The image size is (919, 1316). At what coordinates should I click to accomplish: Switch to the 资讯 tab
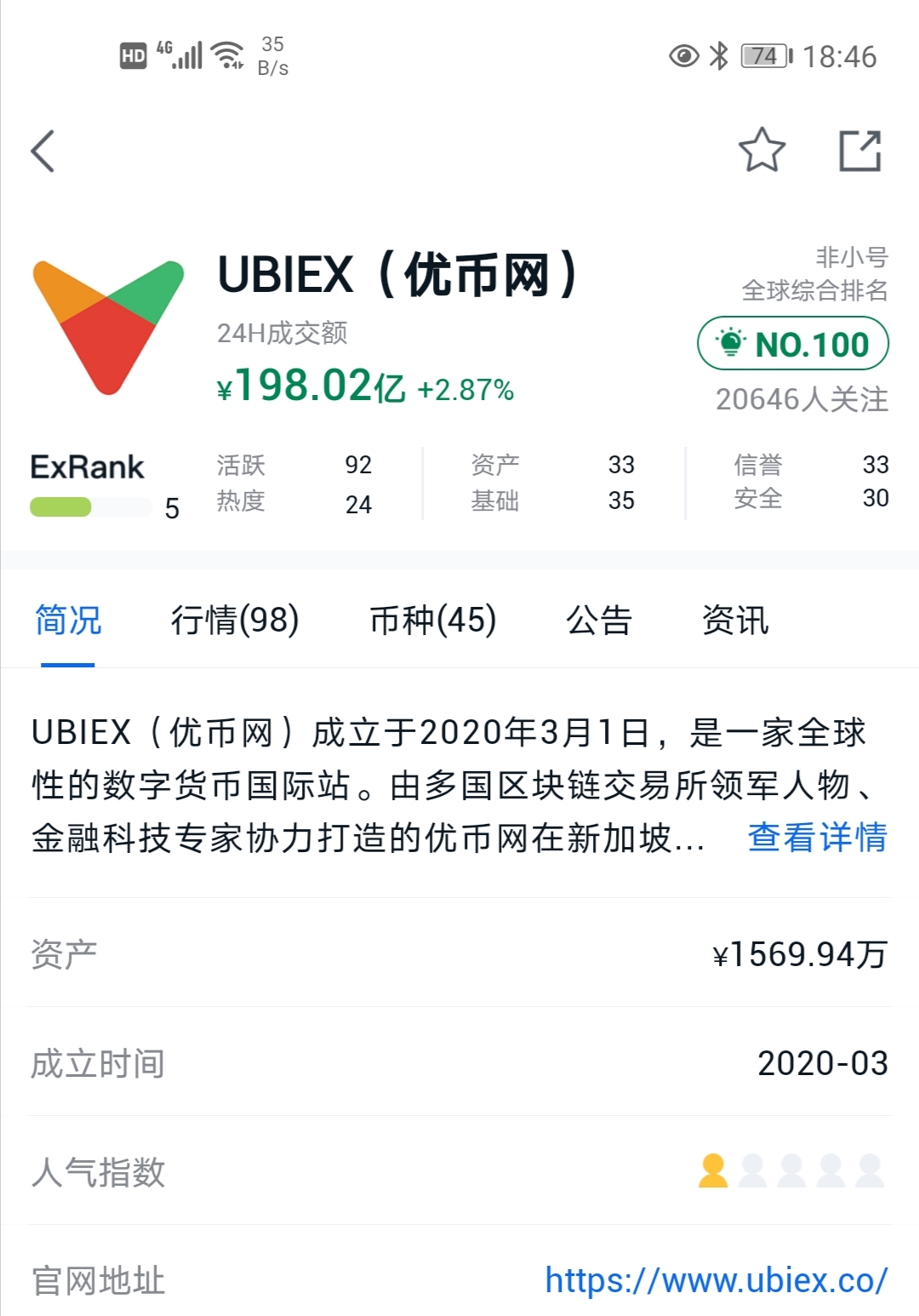tap(735, 620)
